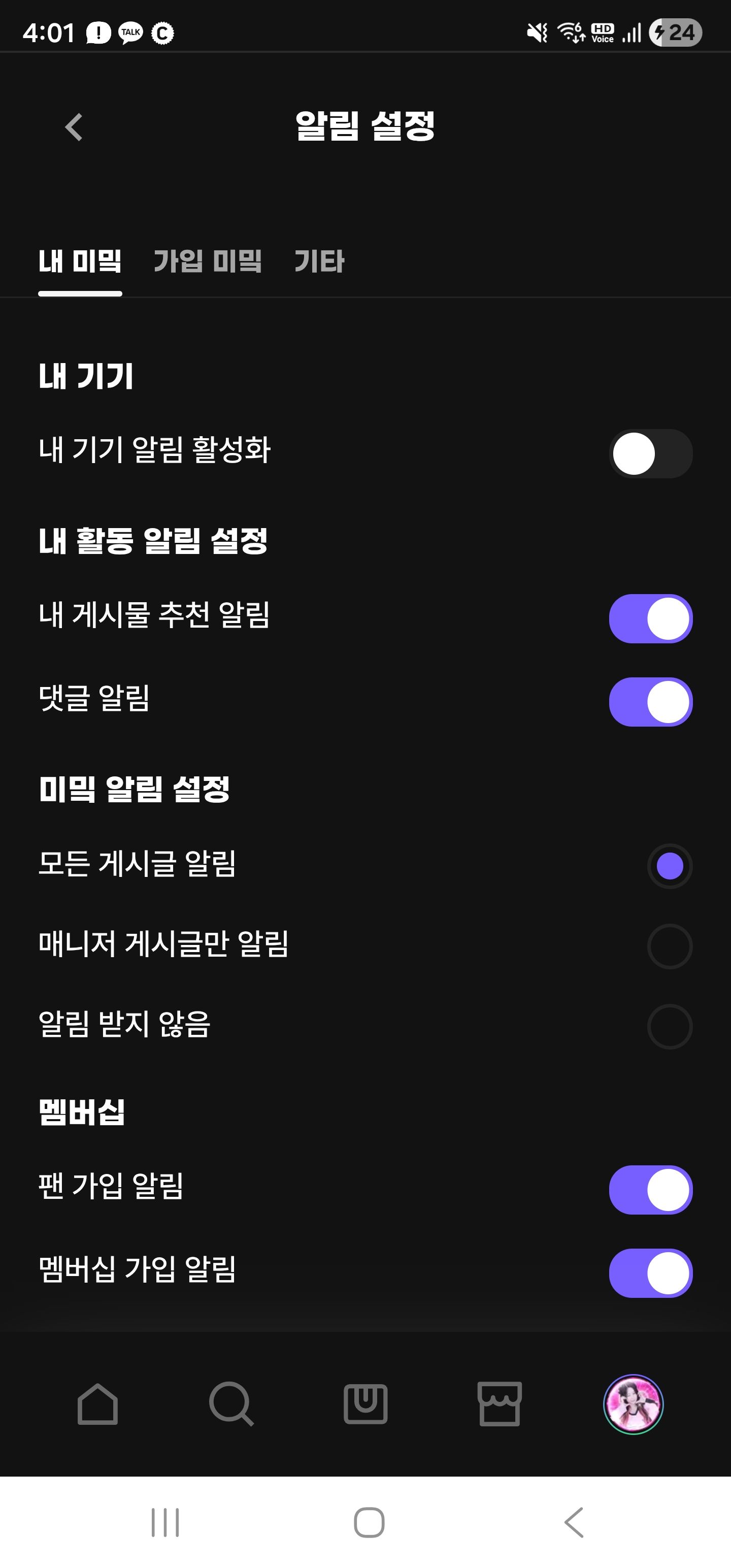Choose 매니저 게시글만 알림 option
The height and width of the screenshot is (1568, 731).
coord(670,946)
